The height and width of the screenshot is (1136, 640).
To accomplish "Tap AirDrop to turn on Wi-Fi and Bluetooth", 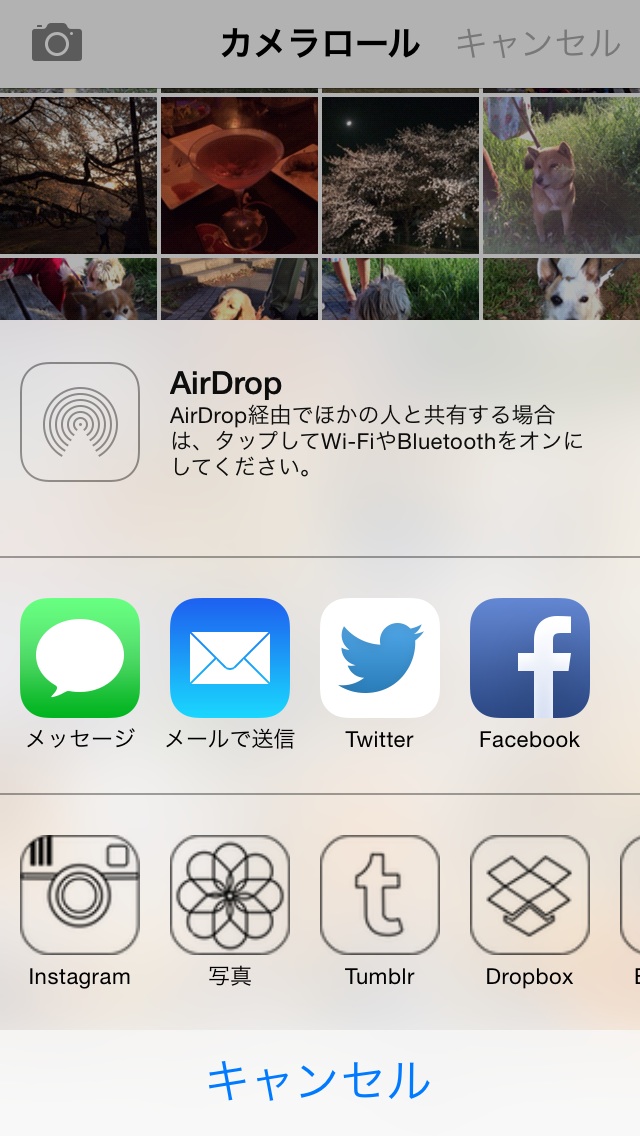I will 80,422.
